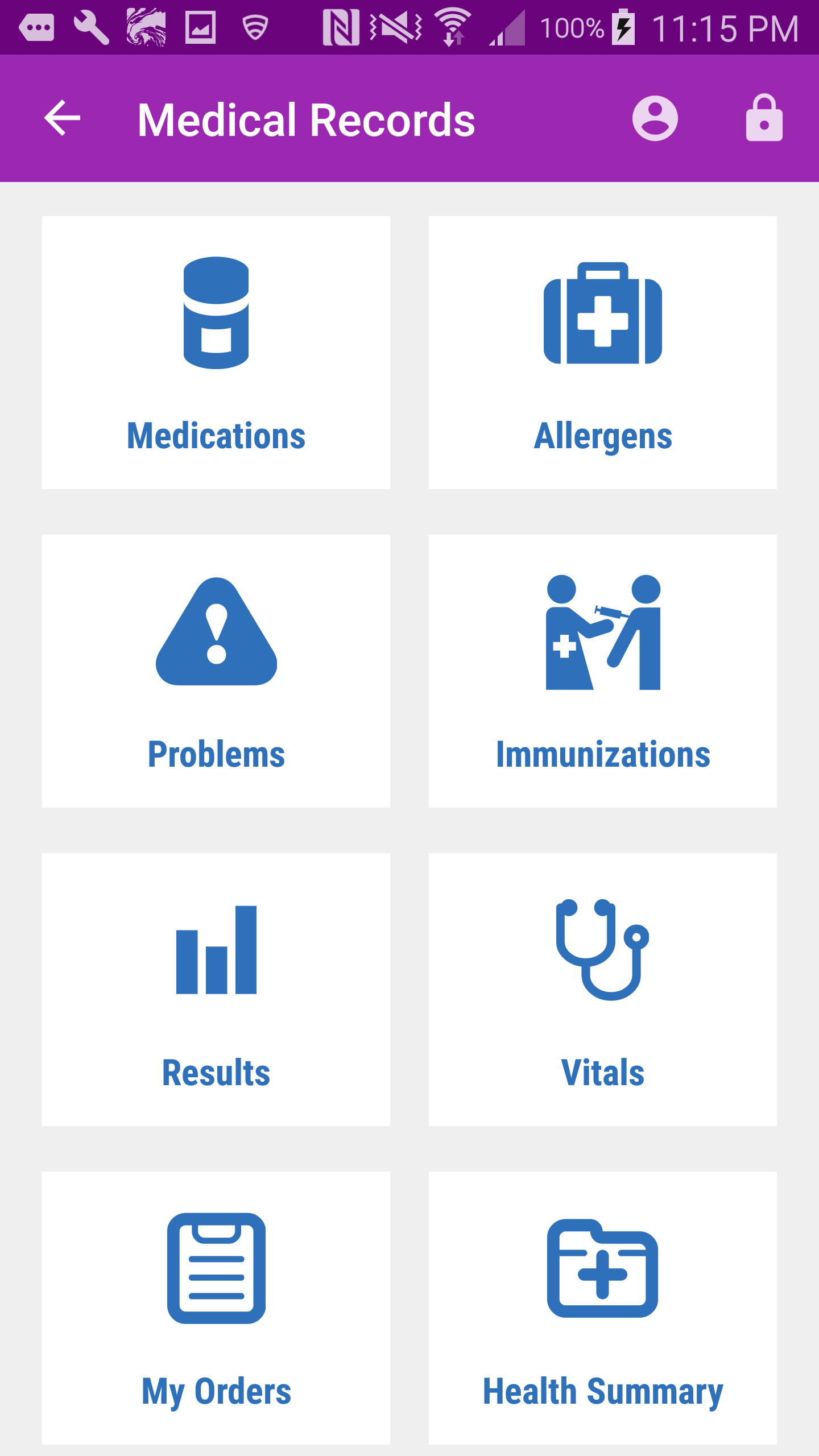Open Health Summary
Image resolution: width=819 pixels, height=1456 pixels.
click(x=603, y=1308)
